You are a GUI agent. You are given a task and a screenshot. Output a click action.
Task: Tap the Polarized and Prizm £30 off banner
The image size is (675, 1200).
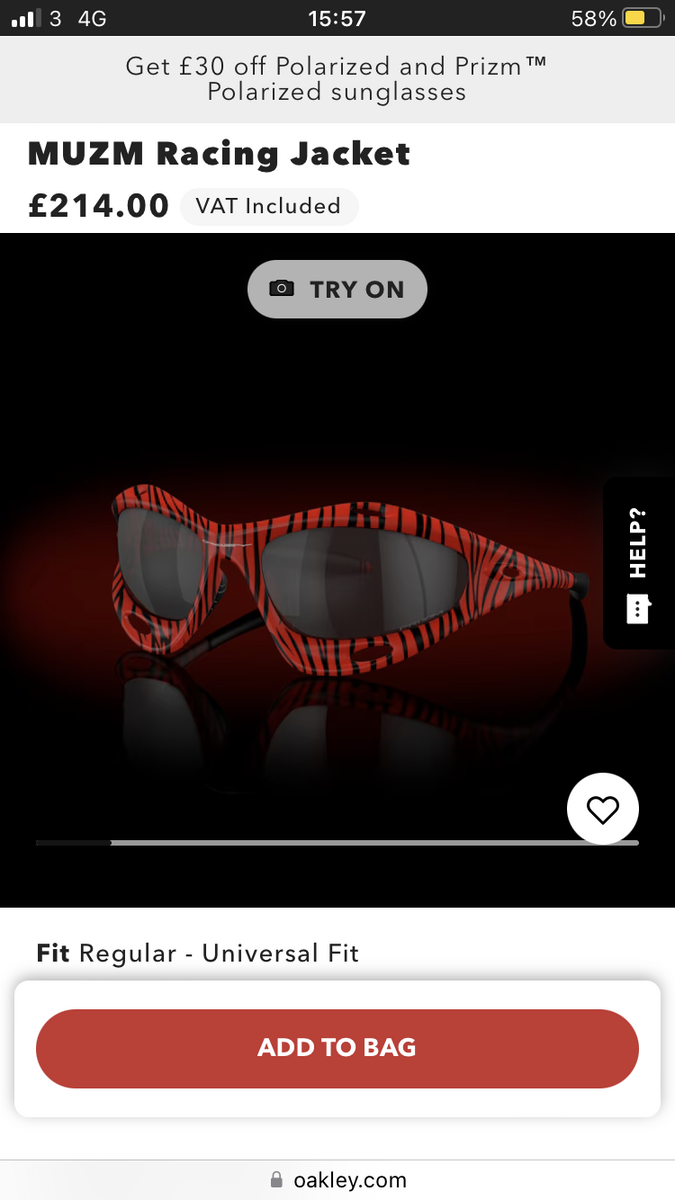click(337, 80)
